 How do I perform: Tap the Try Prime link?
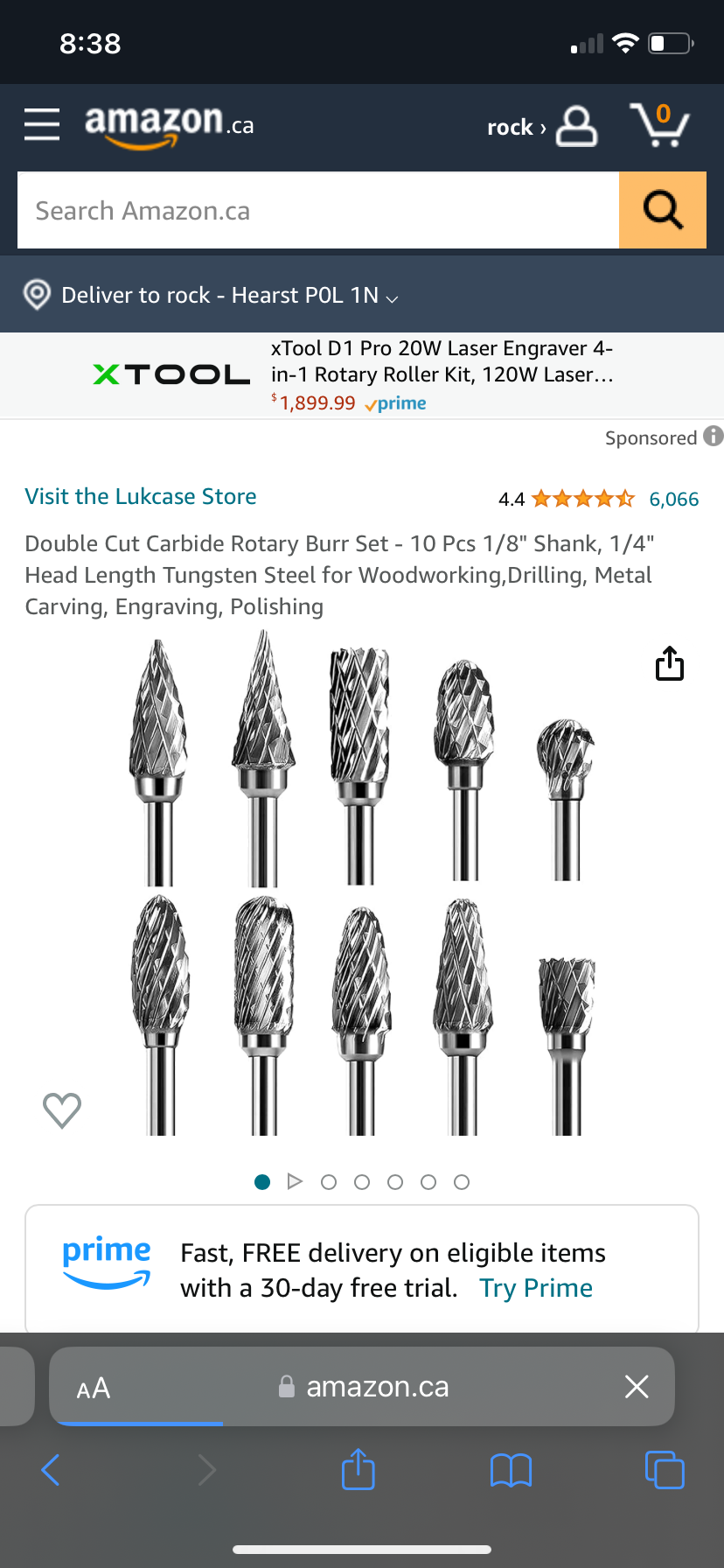pos(536,1288)
